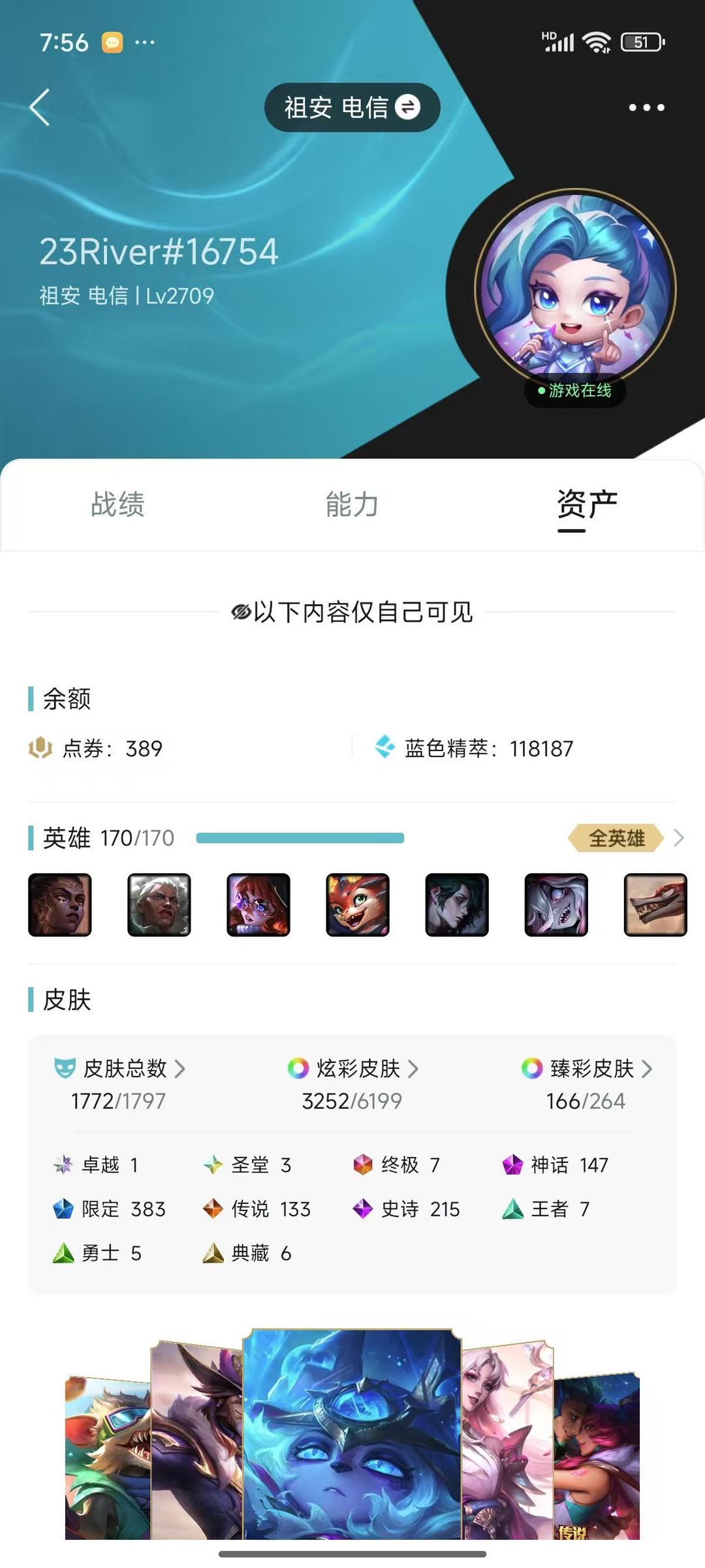
Task: Open the three-dot overflow menu
Action: 646,108
